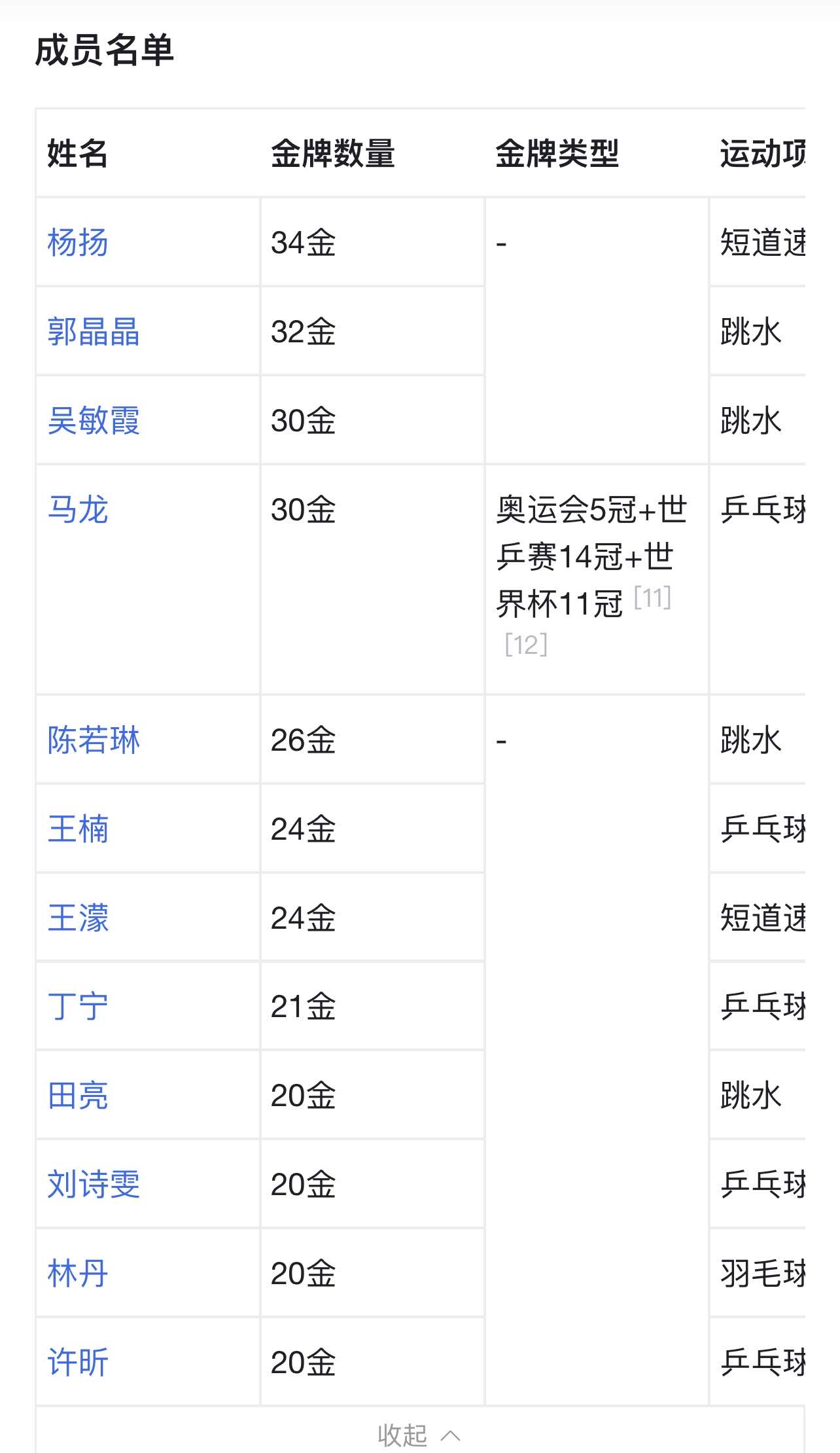Tap the 田亮 name link
840x1453 pixels.
pos(78,1096)
